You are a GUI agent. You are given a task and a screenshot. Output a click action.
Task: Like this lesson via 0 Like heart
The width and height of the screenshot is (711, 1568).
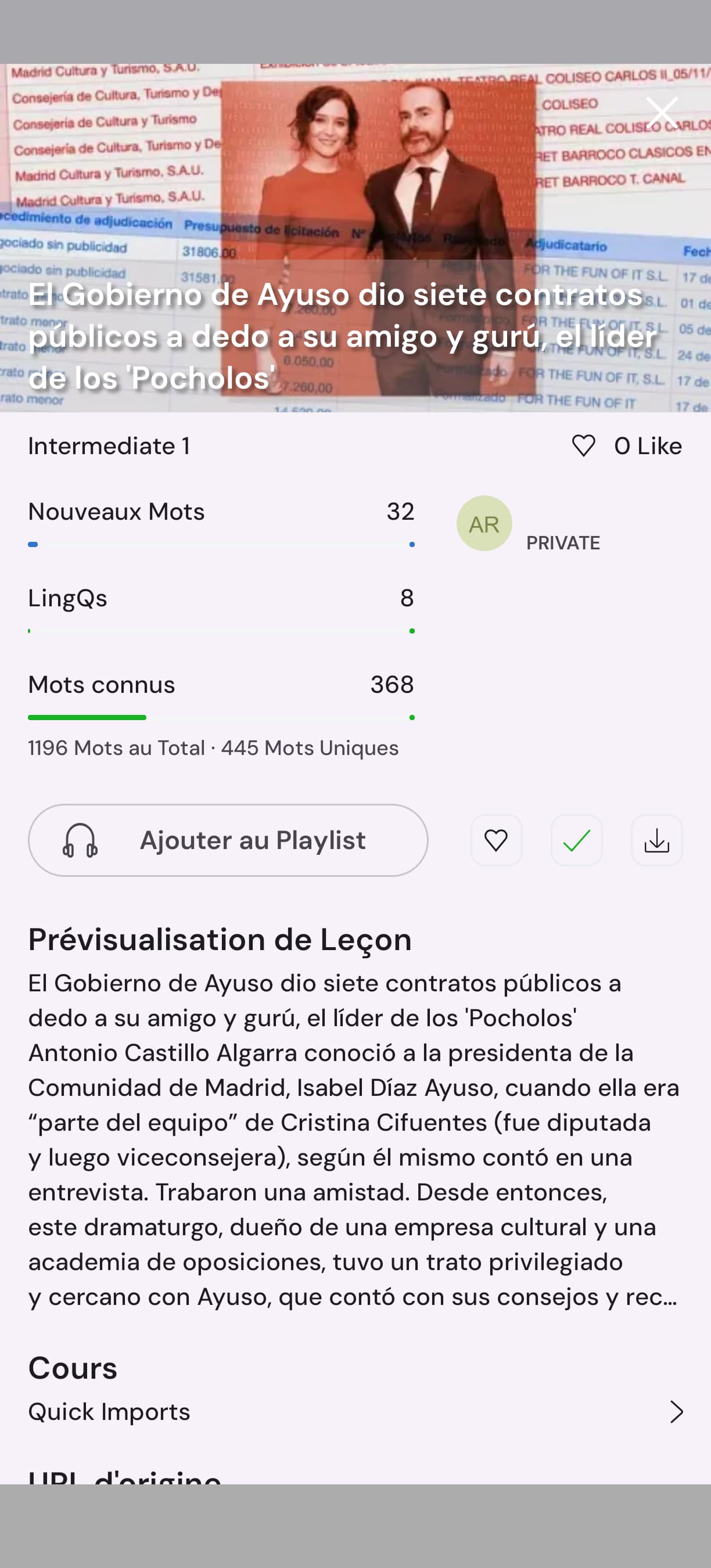pyautogui.click(x=584, y=446)
